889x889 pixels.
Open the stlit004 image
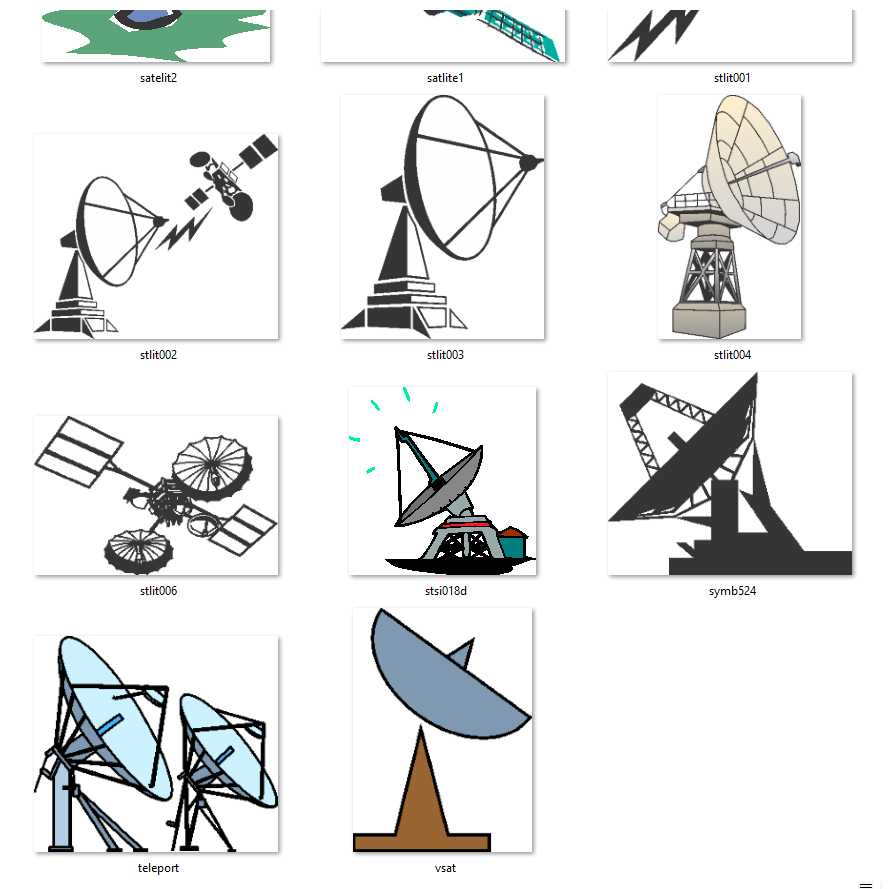point(730,217)
